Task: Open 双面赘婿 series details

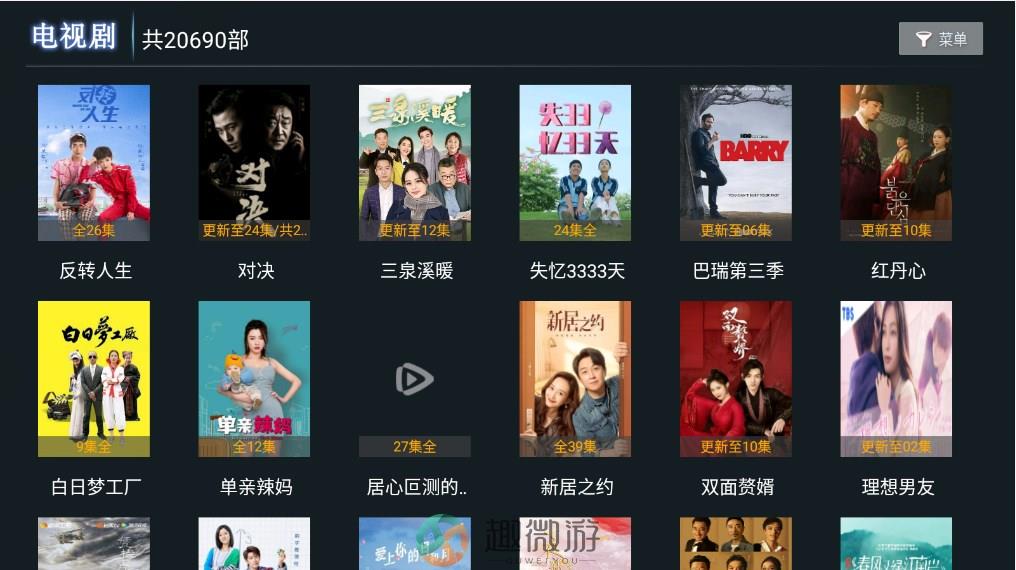Action: pos(736,379)
